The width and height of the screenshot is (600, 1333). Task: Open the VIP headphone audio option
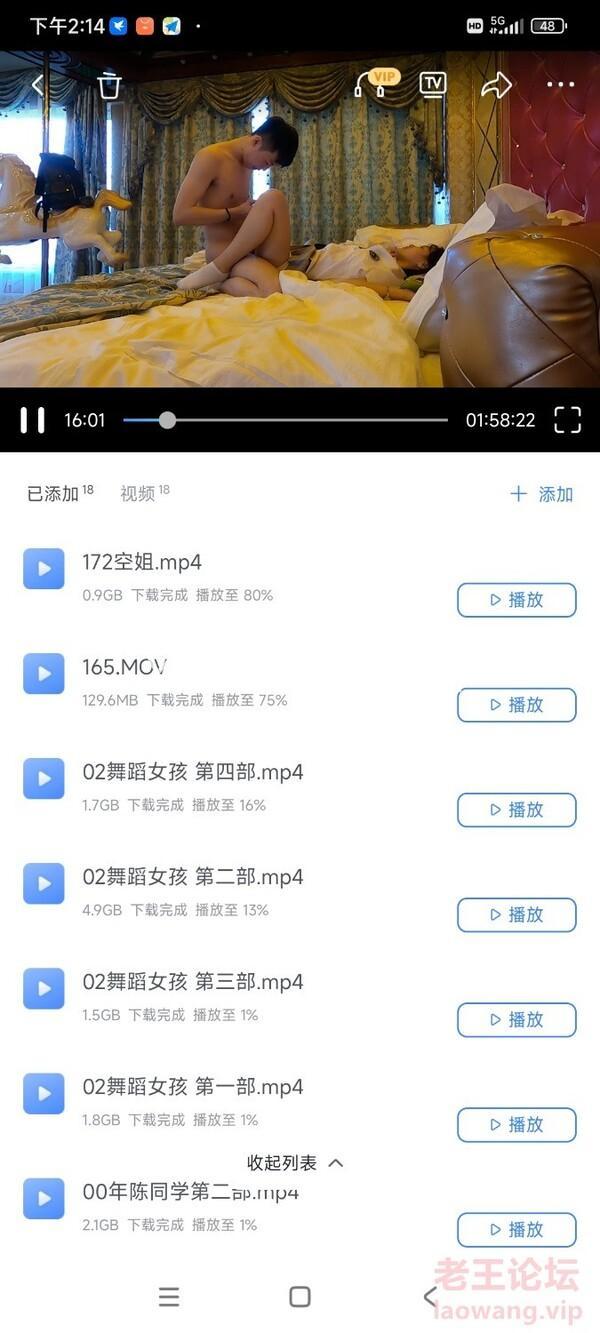click(x=371, y=85)
